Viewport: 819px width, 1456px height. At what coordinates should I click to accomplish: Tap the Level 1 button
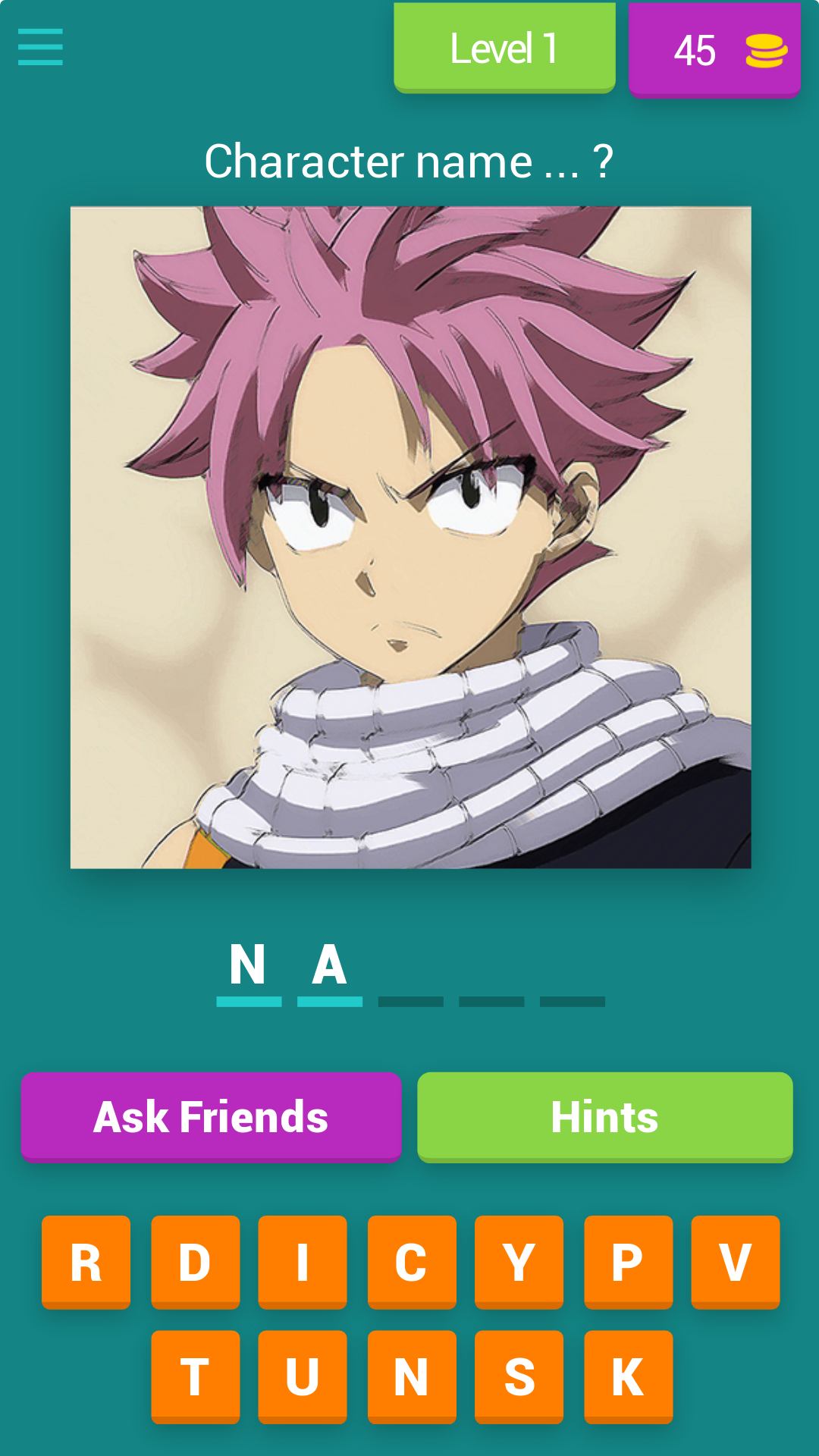coord(504,48)
